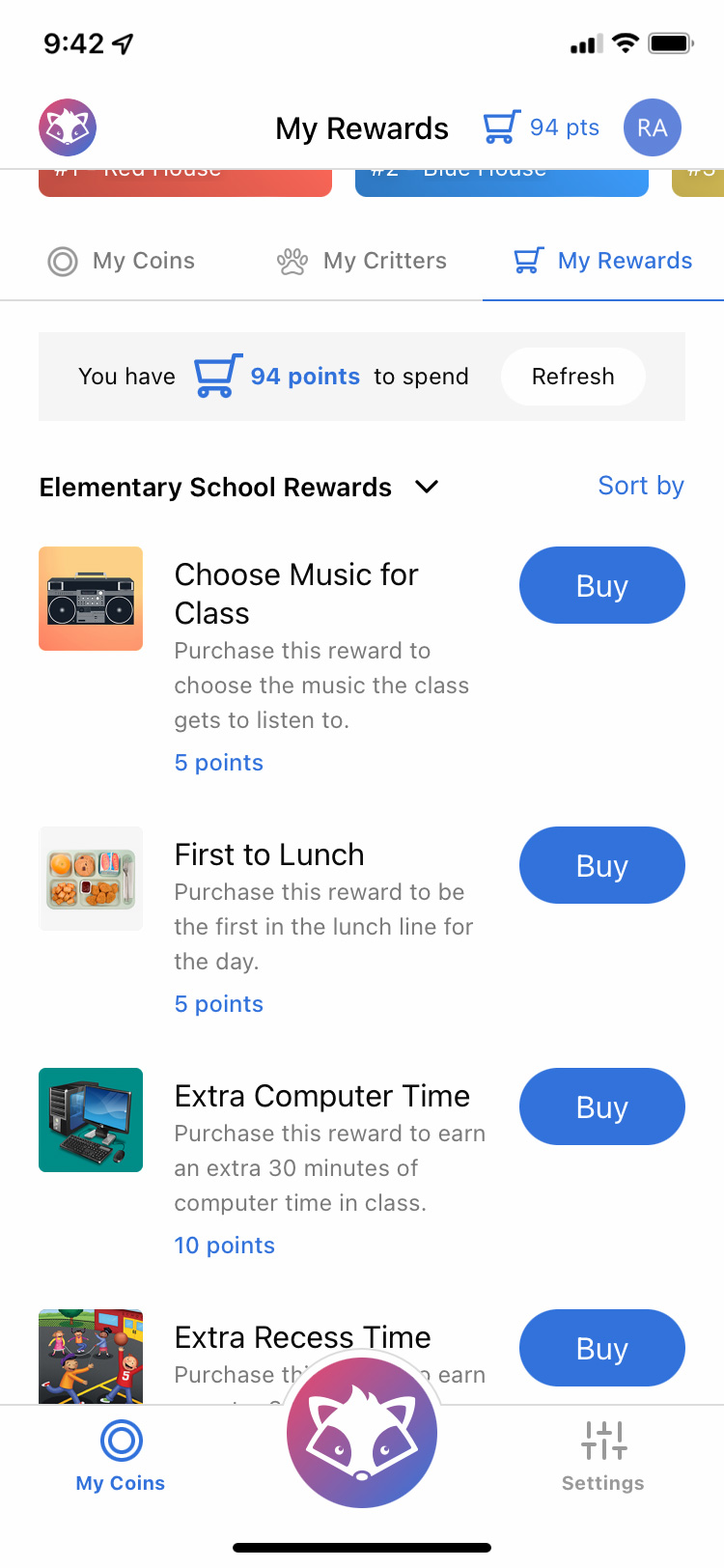This screenshot has width=724, height=1568.
Task: Buy the Choose Music for Class reward
Action: click(x=601, y=585)
